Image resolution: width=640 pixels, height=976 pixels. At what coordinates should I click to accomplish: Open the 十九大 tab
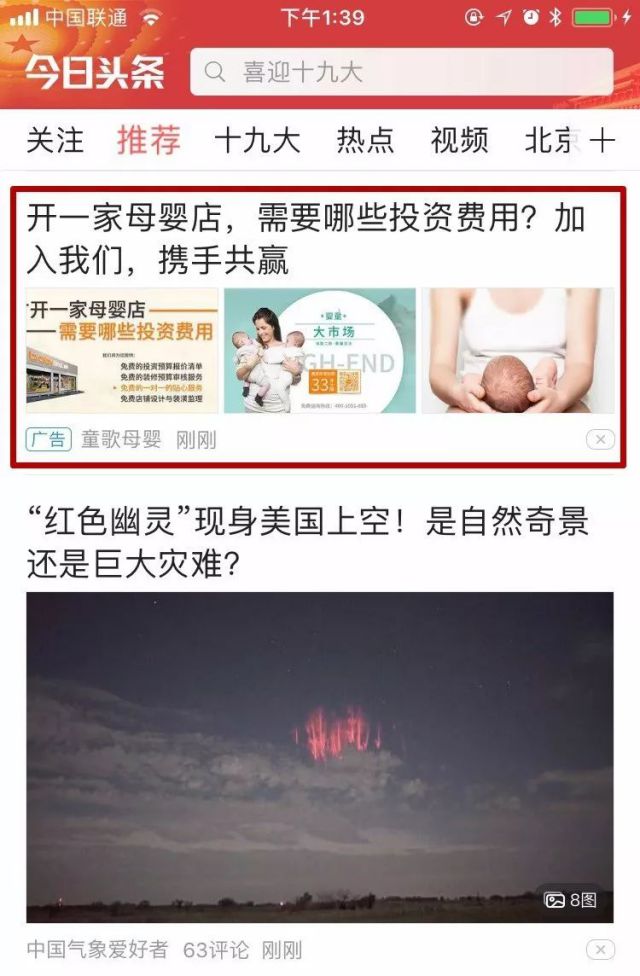pyautogui.click(x=257, y=140)
